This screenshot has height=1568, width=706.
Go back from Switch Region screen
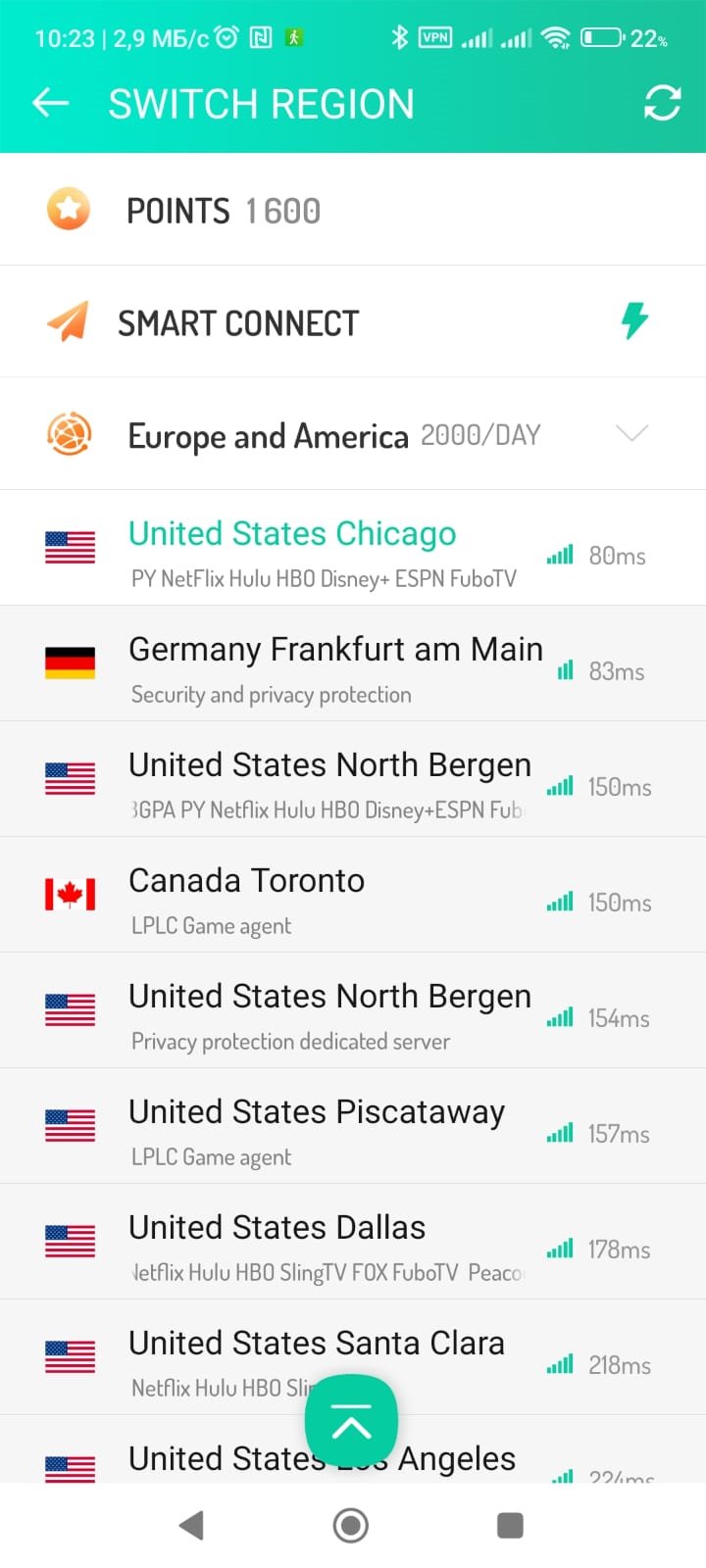pos(50,103)
